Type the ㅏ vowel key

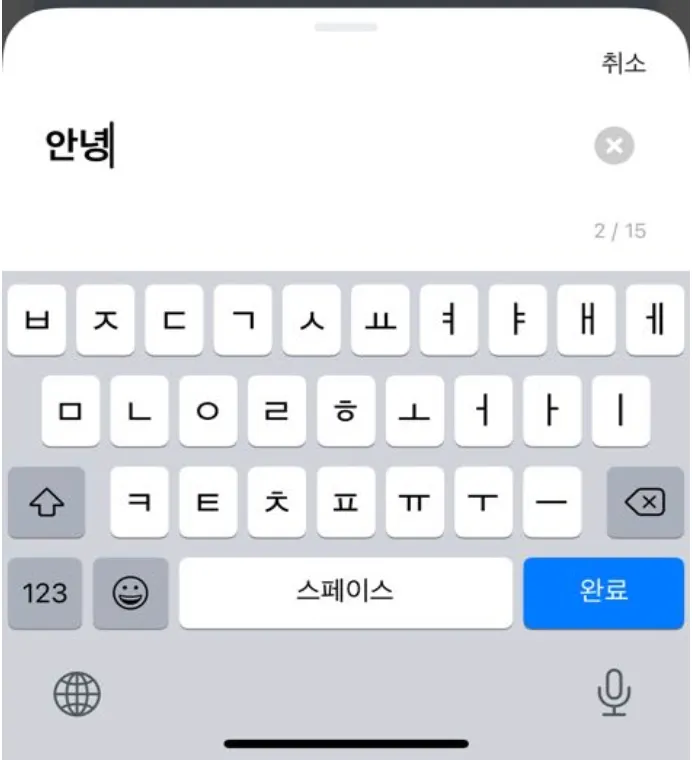point(552,411)
